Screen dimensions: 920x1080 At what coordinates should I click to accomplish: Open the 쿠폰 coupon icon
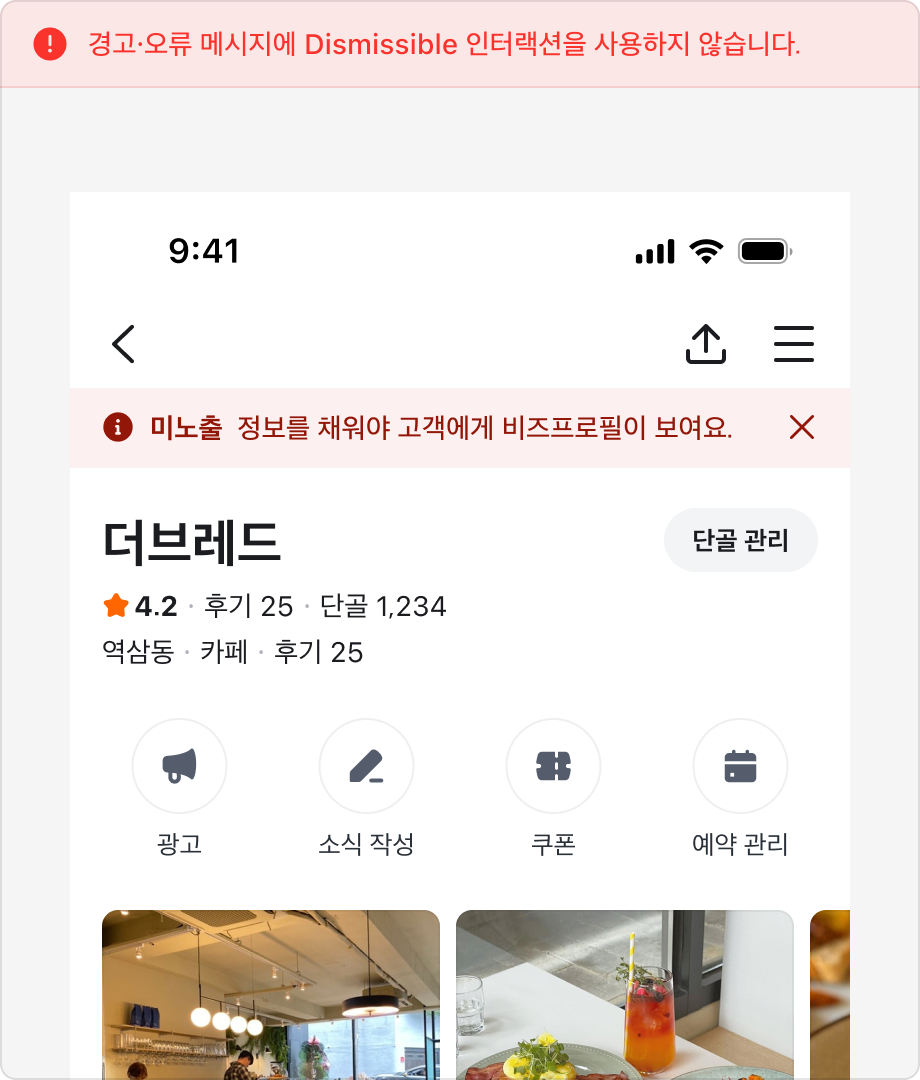pos(553,765)
